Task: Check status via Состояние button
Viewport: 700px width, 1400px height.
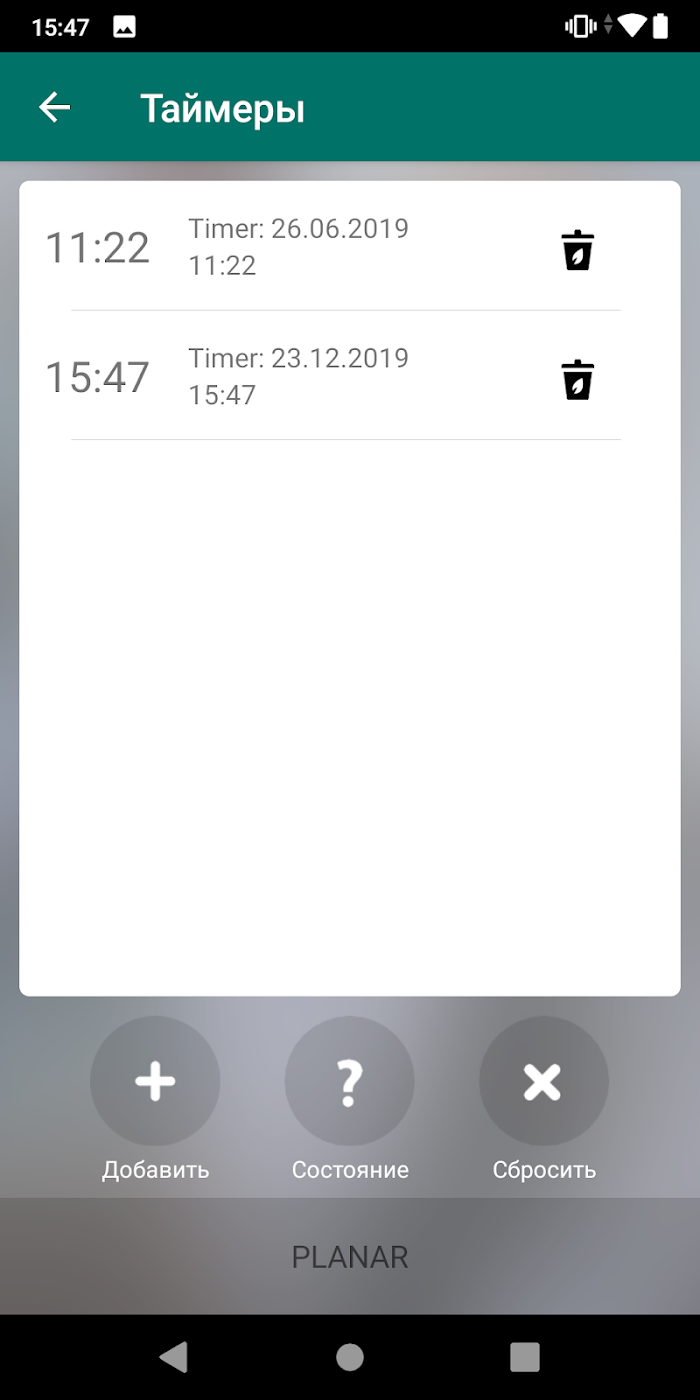Action: pyautogui.click(x=349, y=1081)
